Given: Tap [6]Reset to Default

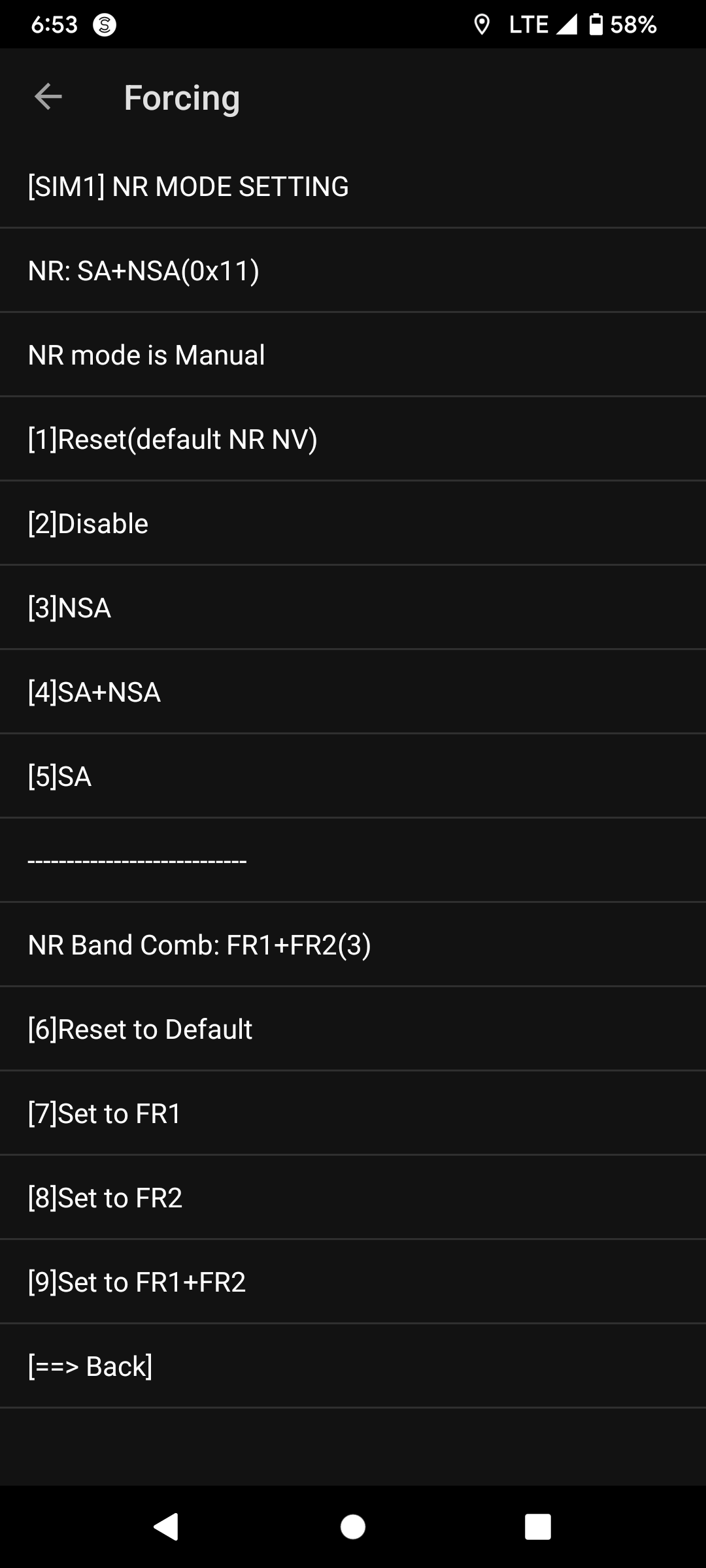Looking at the screenshot, I should coord(353,1029).
